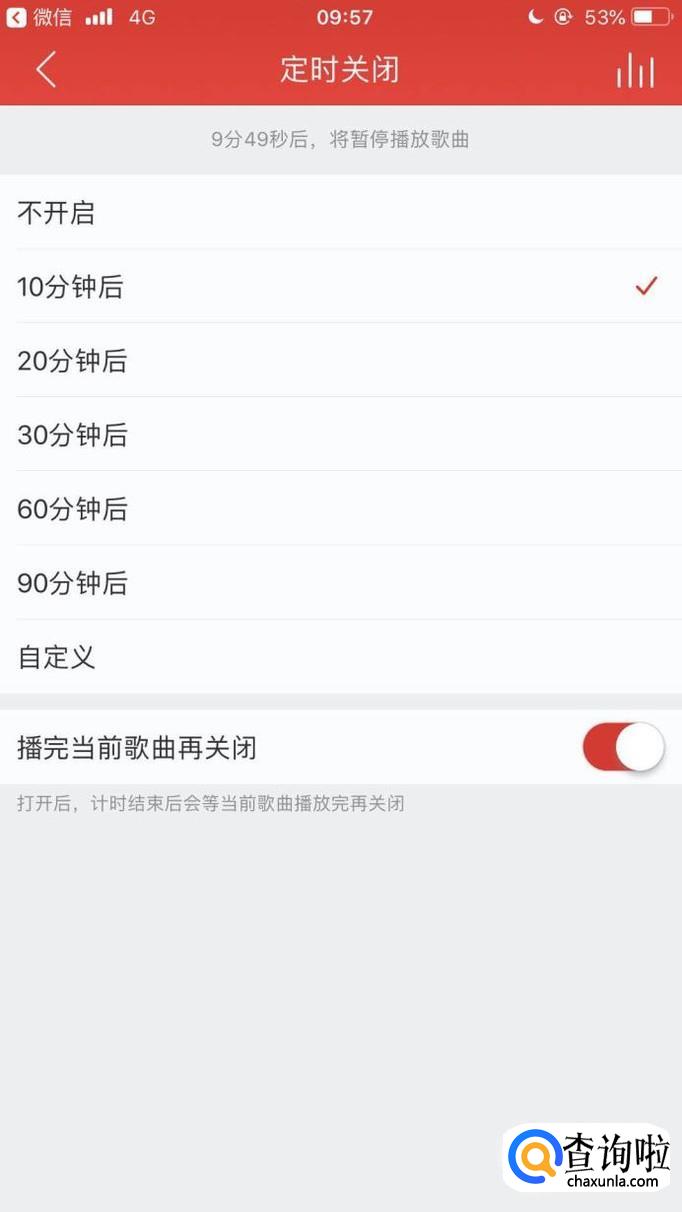
Task: Open 自定义 custom timer
Action: tap(341, 657)
